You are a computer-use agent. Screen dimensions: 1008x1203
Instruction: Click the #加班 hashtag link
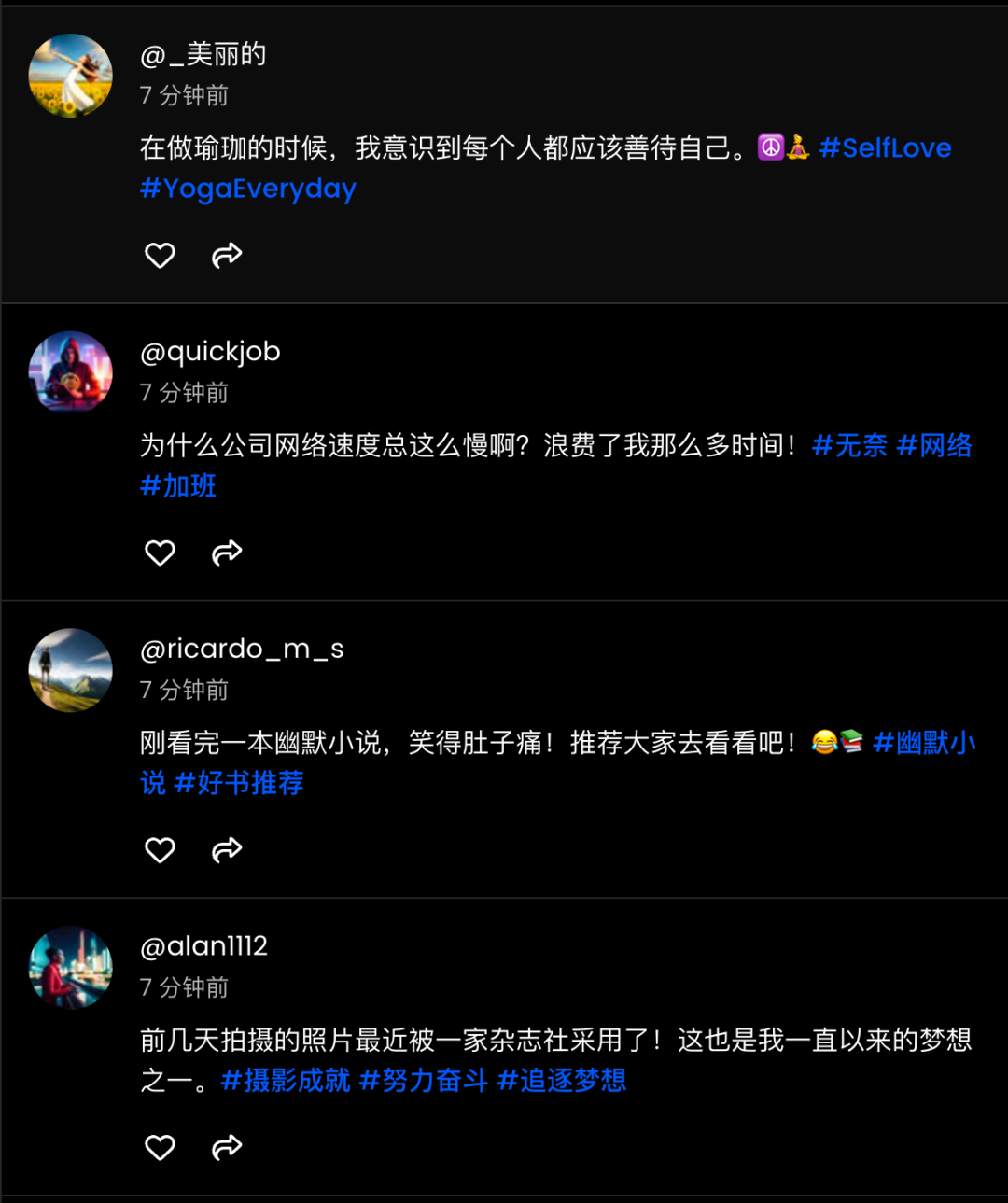[177, 486]
